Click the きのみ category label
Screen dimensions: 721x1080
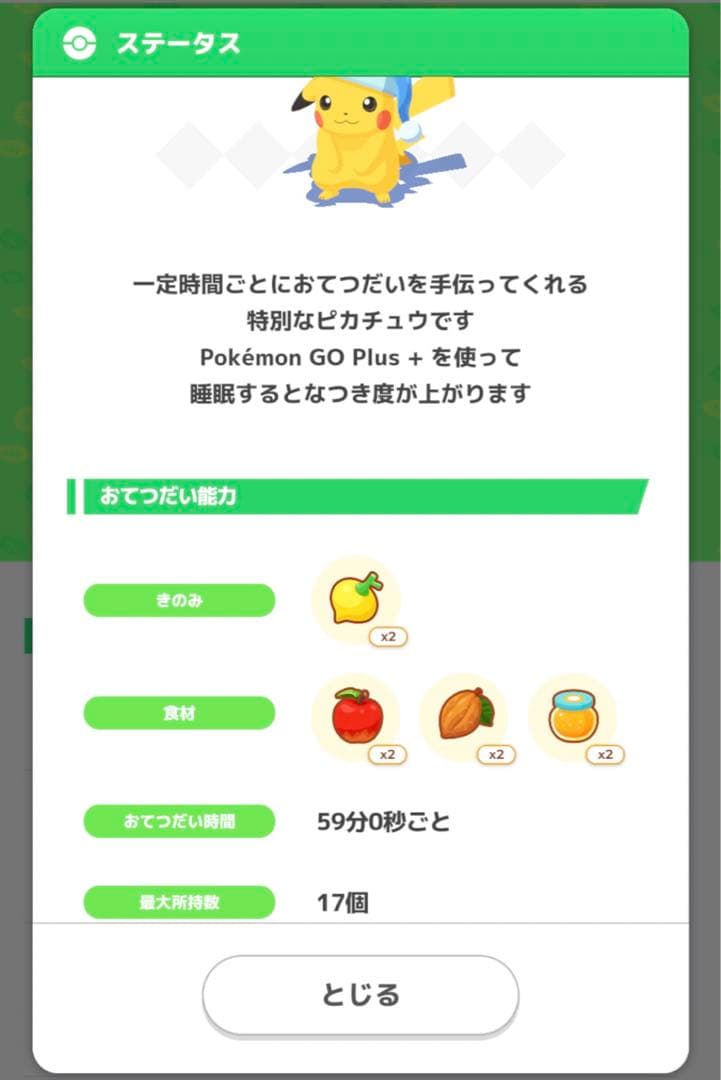(x=180, y=600)
